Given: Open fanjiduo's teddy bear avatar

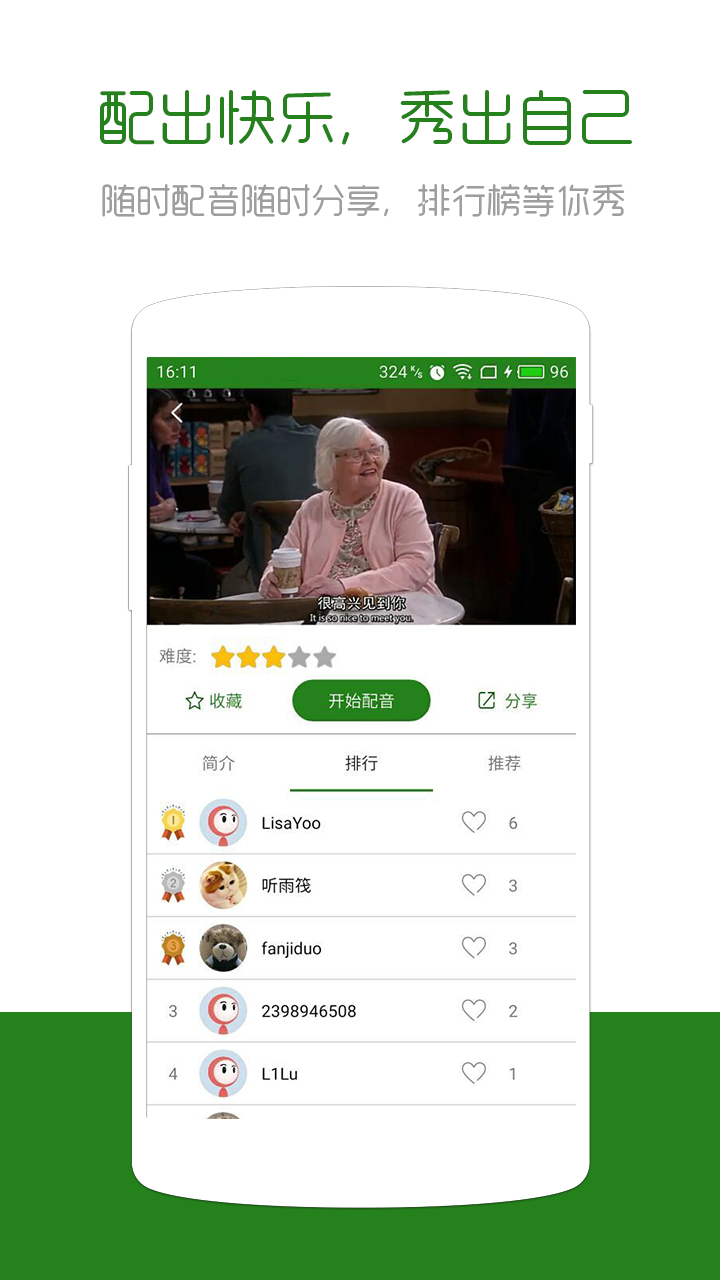Looking at the screenshot, I should [x=224, y=948].
